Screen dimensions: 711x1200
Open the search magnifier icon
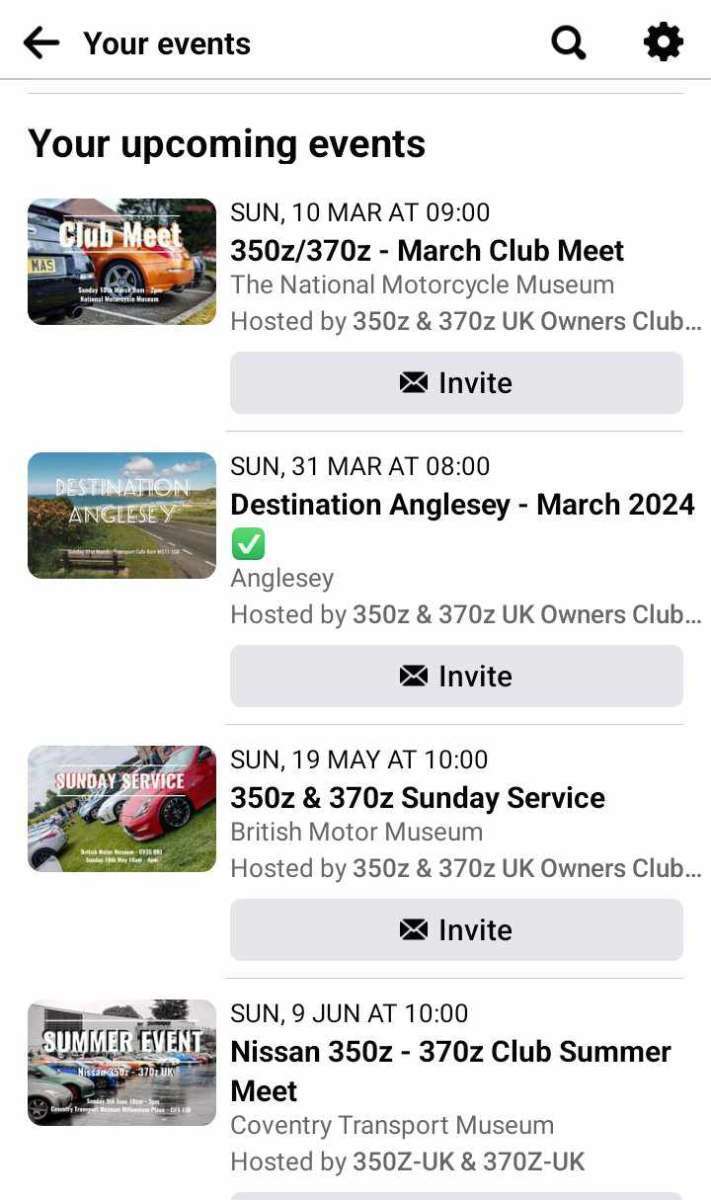[568, 43]
